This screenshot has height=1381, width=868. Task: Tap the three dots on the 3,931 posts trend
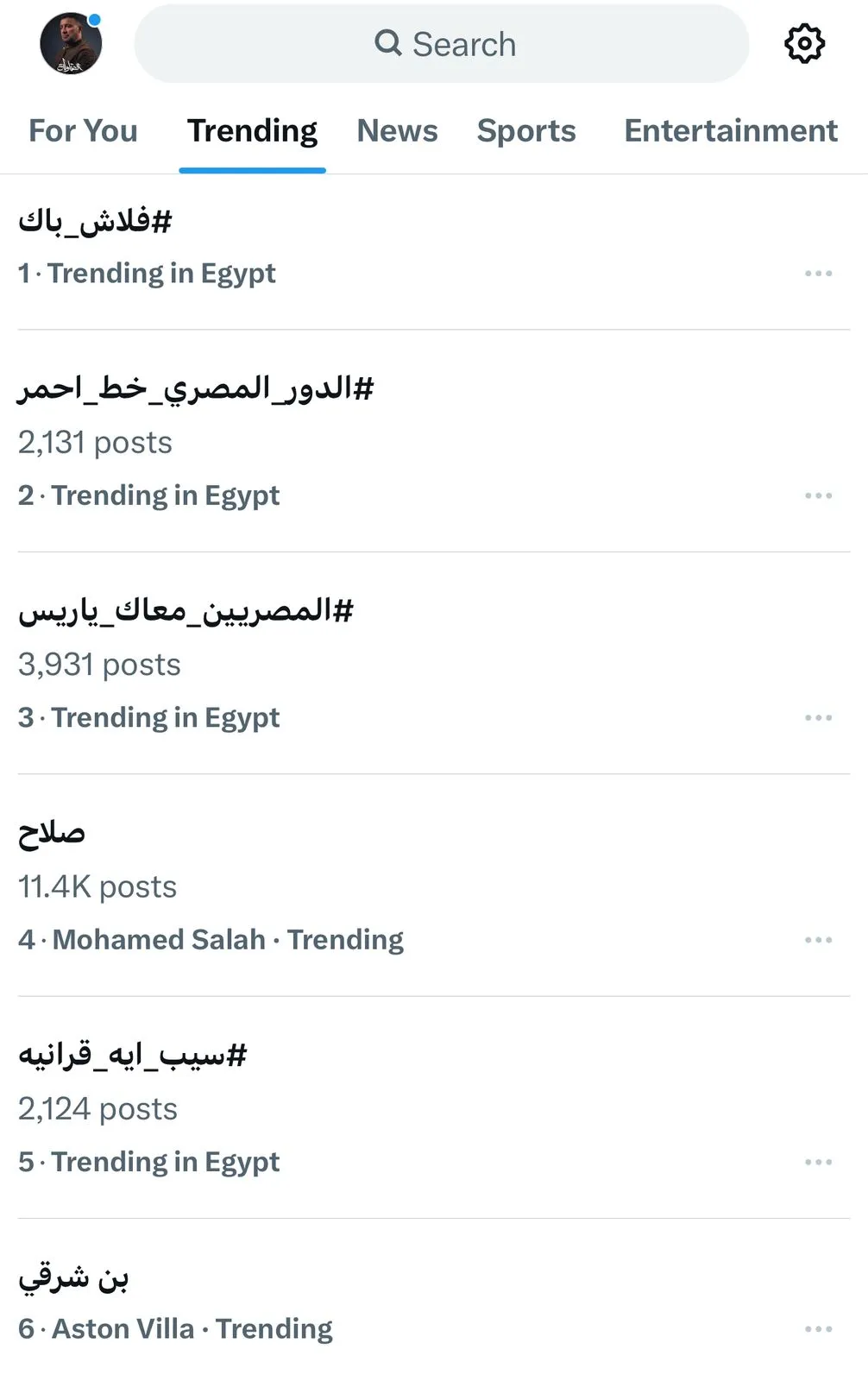pyautogui.click(x=818, y=718)
